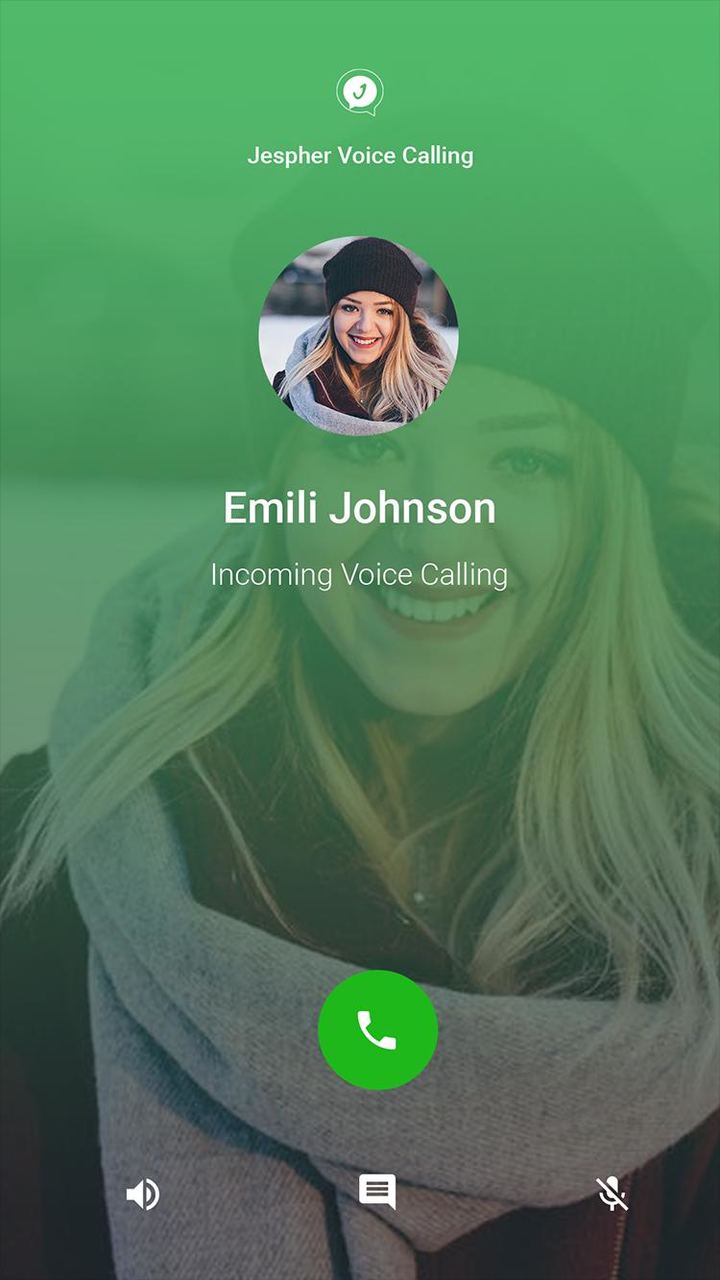Answer Emili Johnson's incoming call
This screenshot has height=1280, width=720.
pos(377,1029)
